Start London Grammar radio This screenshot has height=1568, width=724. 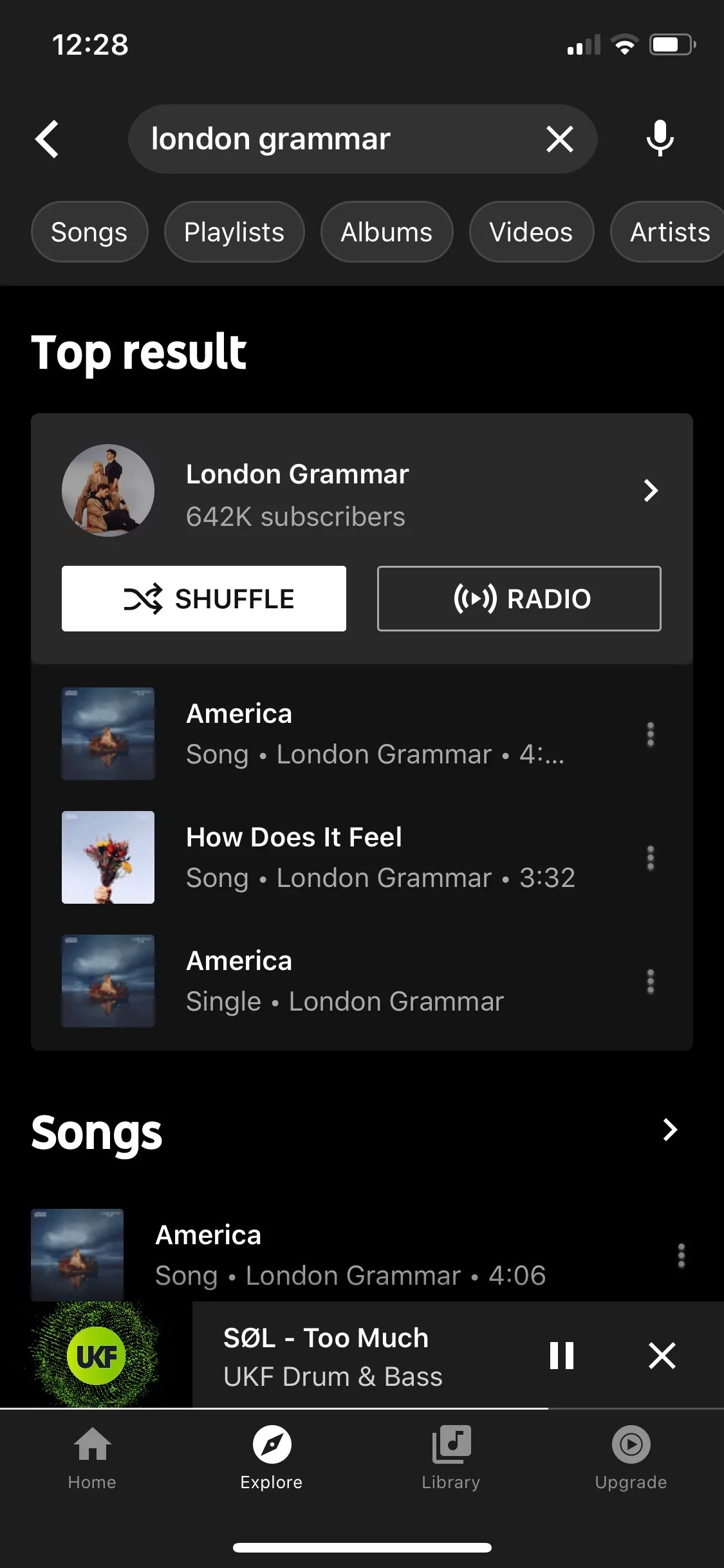pos(519,599)
